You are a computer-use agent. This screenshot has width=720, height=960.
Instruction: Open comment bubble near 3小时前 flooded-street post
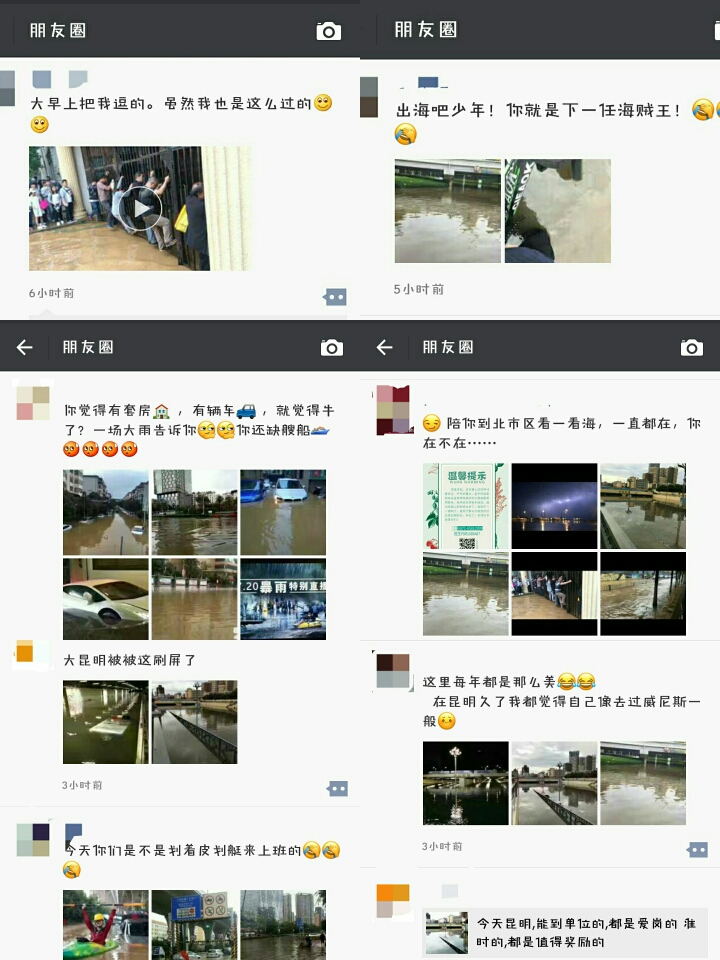point(338,787)
